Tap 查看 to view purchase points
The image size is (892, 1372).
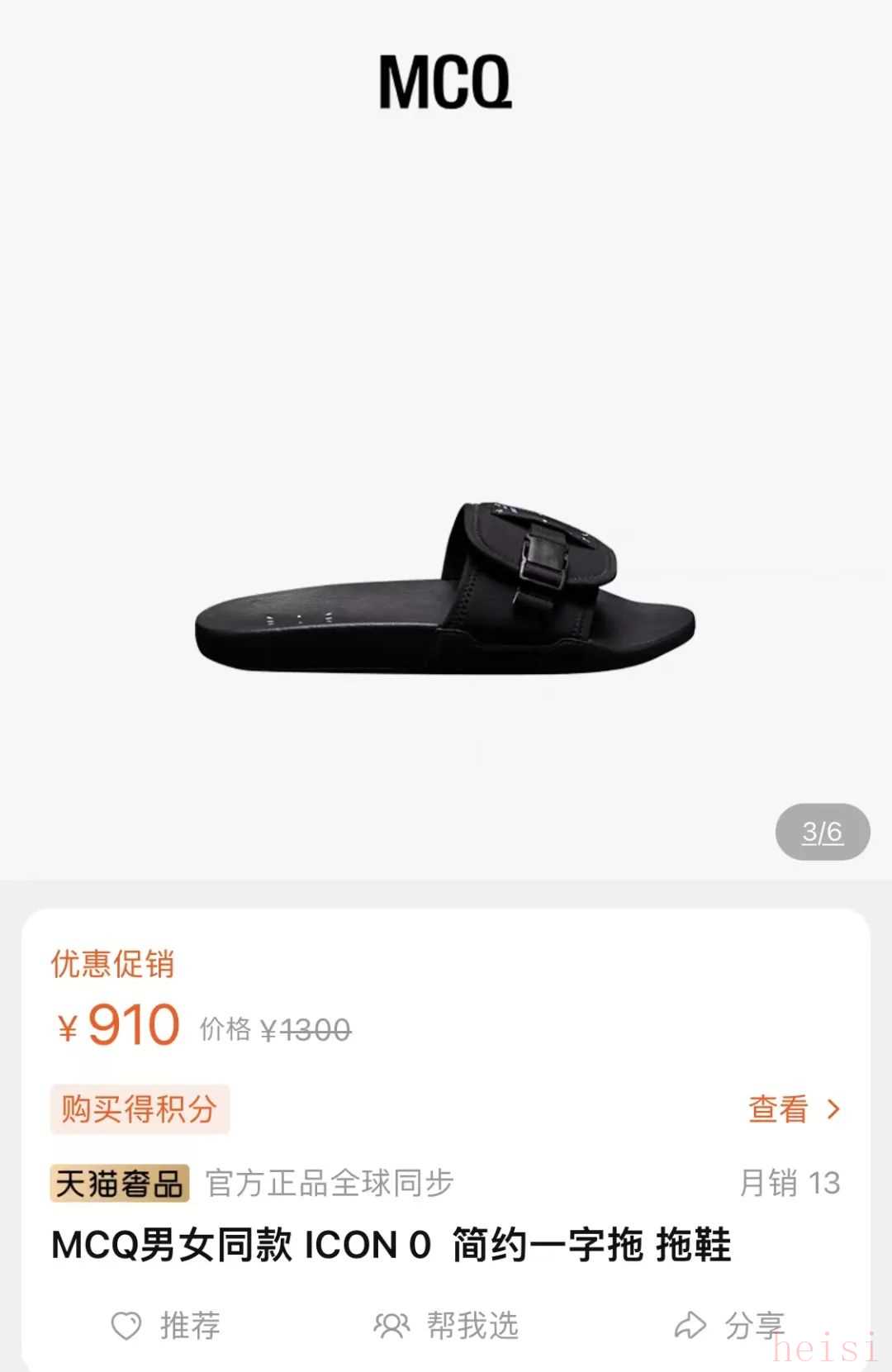(793, 1109)
